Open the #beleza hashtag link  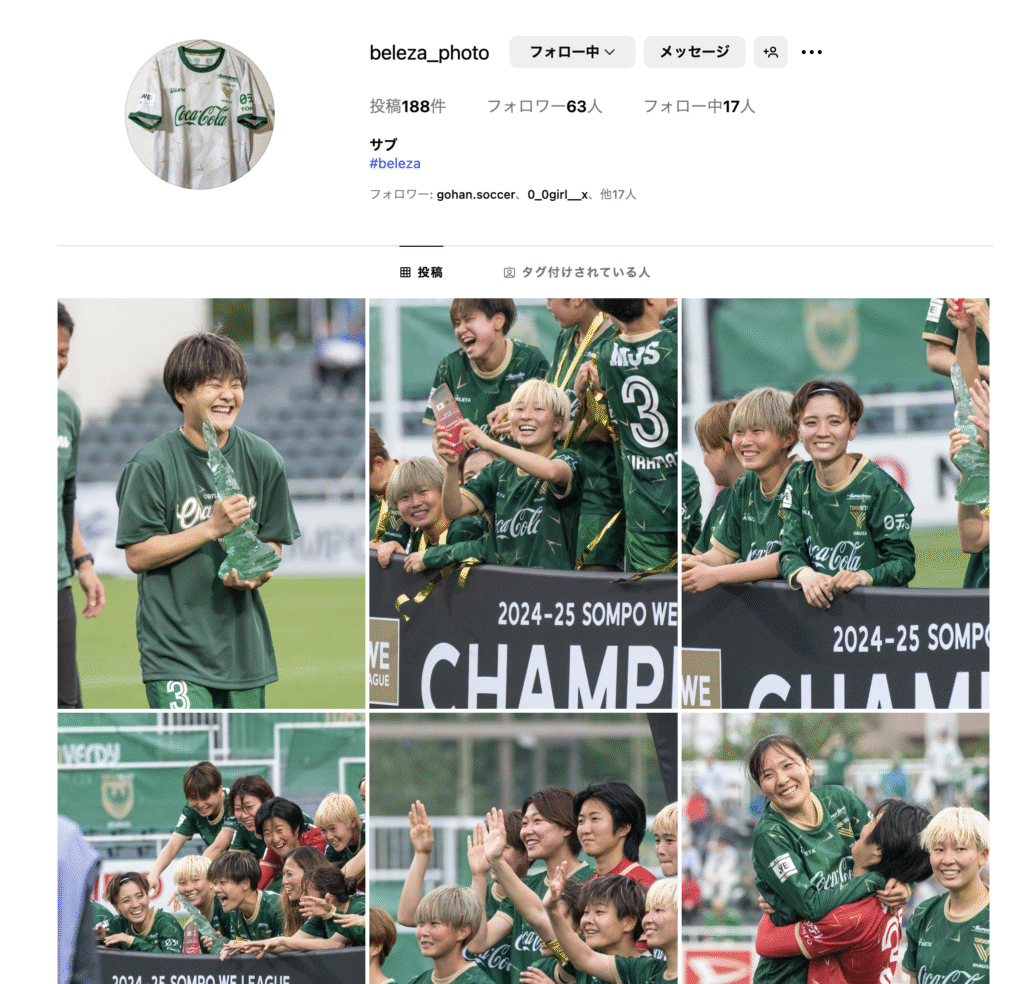[x=395, y=163]
